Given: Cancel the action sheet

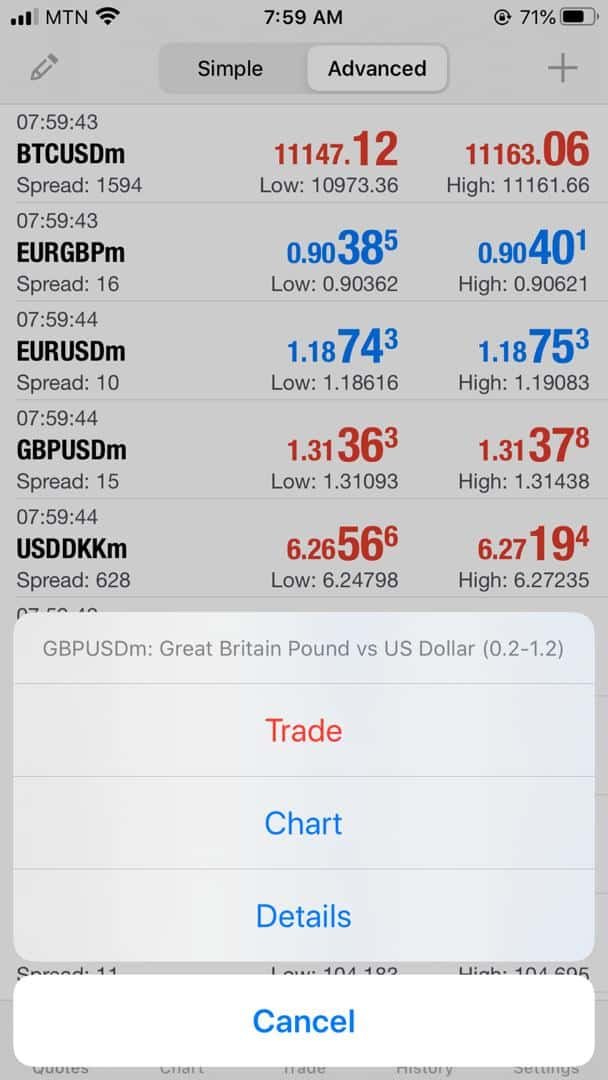Looking at the screenshot, I should tap(304, 1021).
